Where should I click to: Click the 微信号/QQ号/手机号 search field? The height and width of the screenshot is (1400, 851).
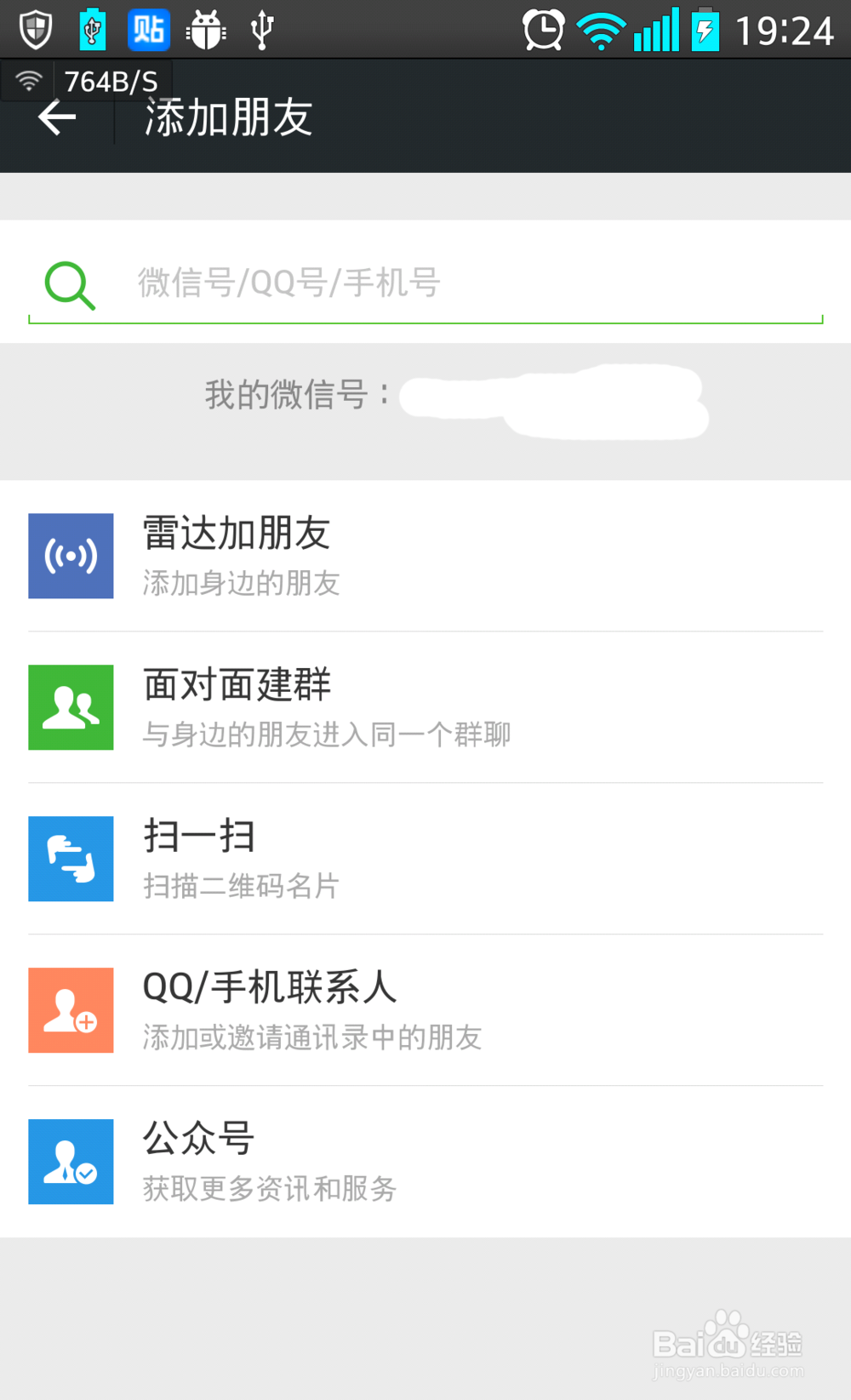coord(425,284)
